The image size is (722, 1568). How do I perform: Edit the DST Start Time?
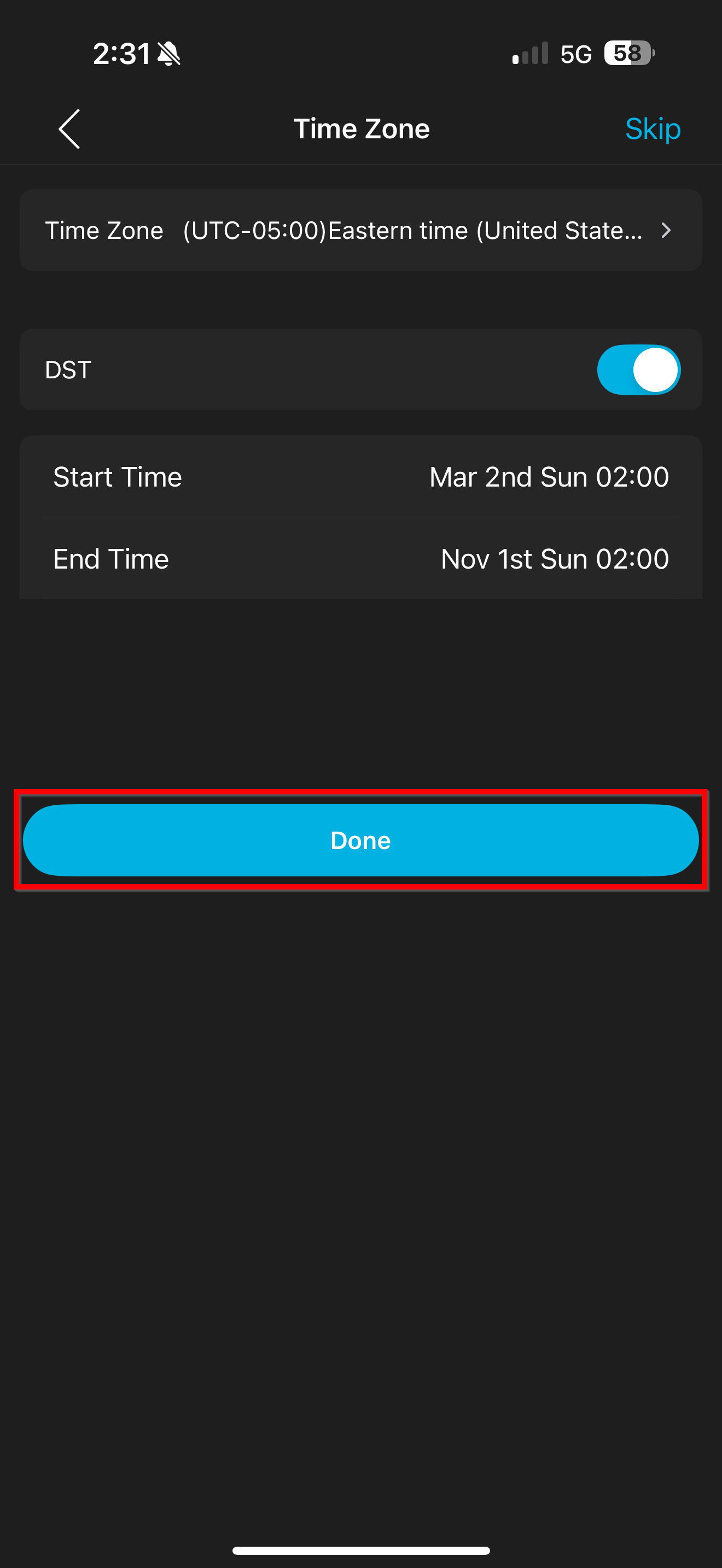click(x=360, y=477)
